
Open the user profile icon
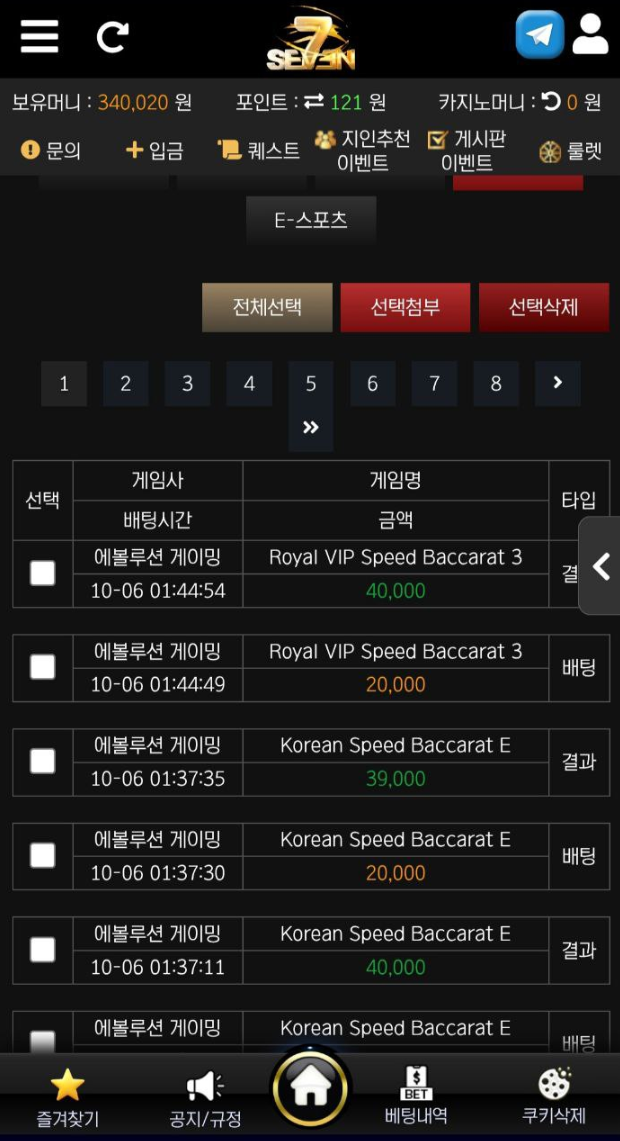(x=591, y=35)
